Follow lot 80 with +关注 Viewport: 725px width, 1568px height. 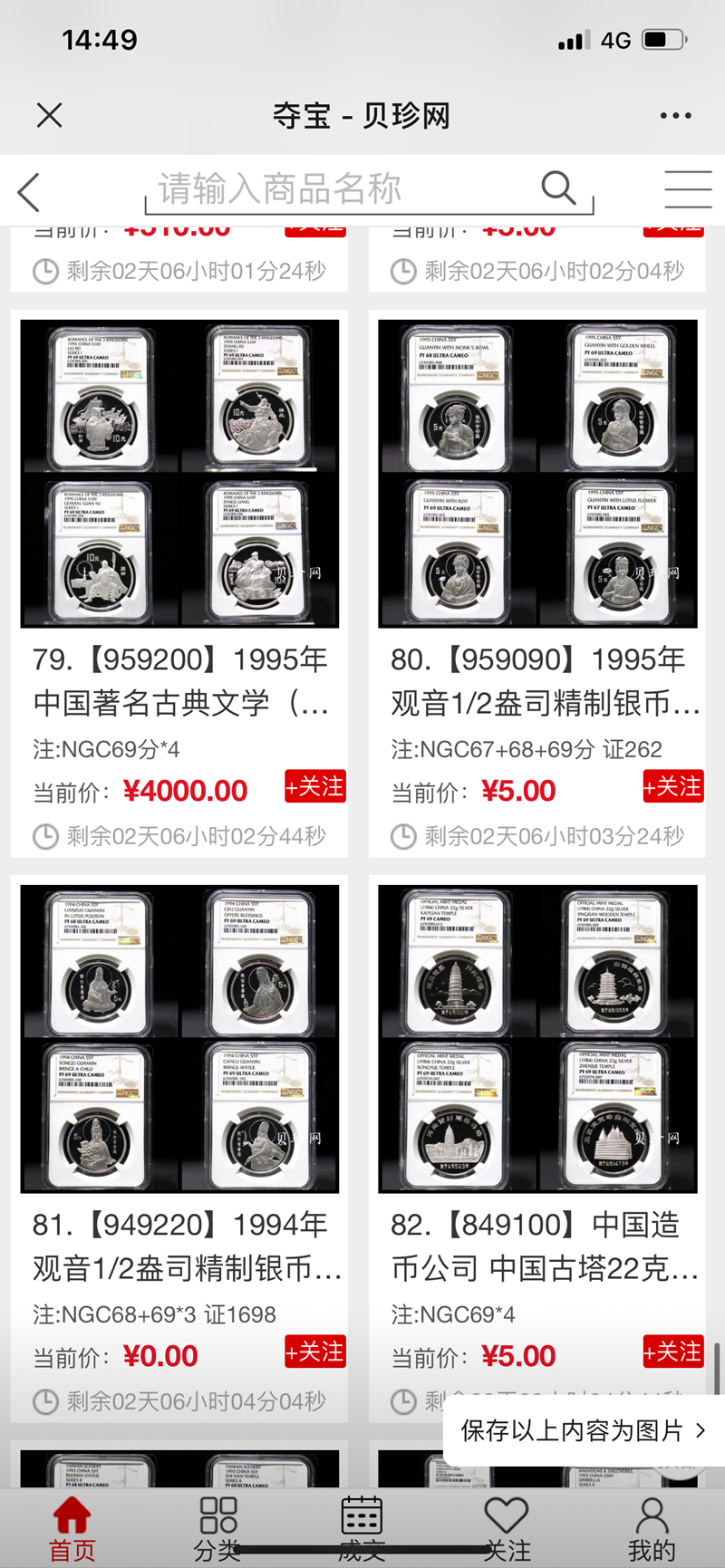(x=672, y=786)
